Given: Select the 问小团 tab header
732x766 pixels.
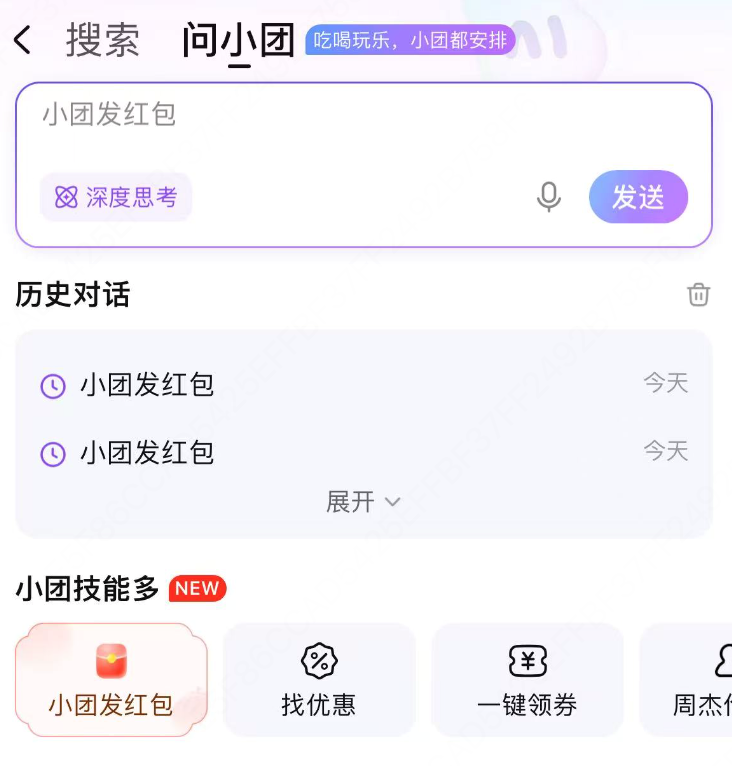Looking at the screenshot, I should (x=236, y=40).
